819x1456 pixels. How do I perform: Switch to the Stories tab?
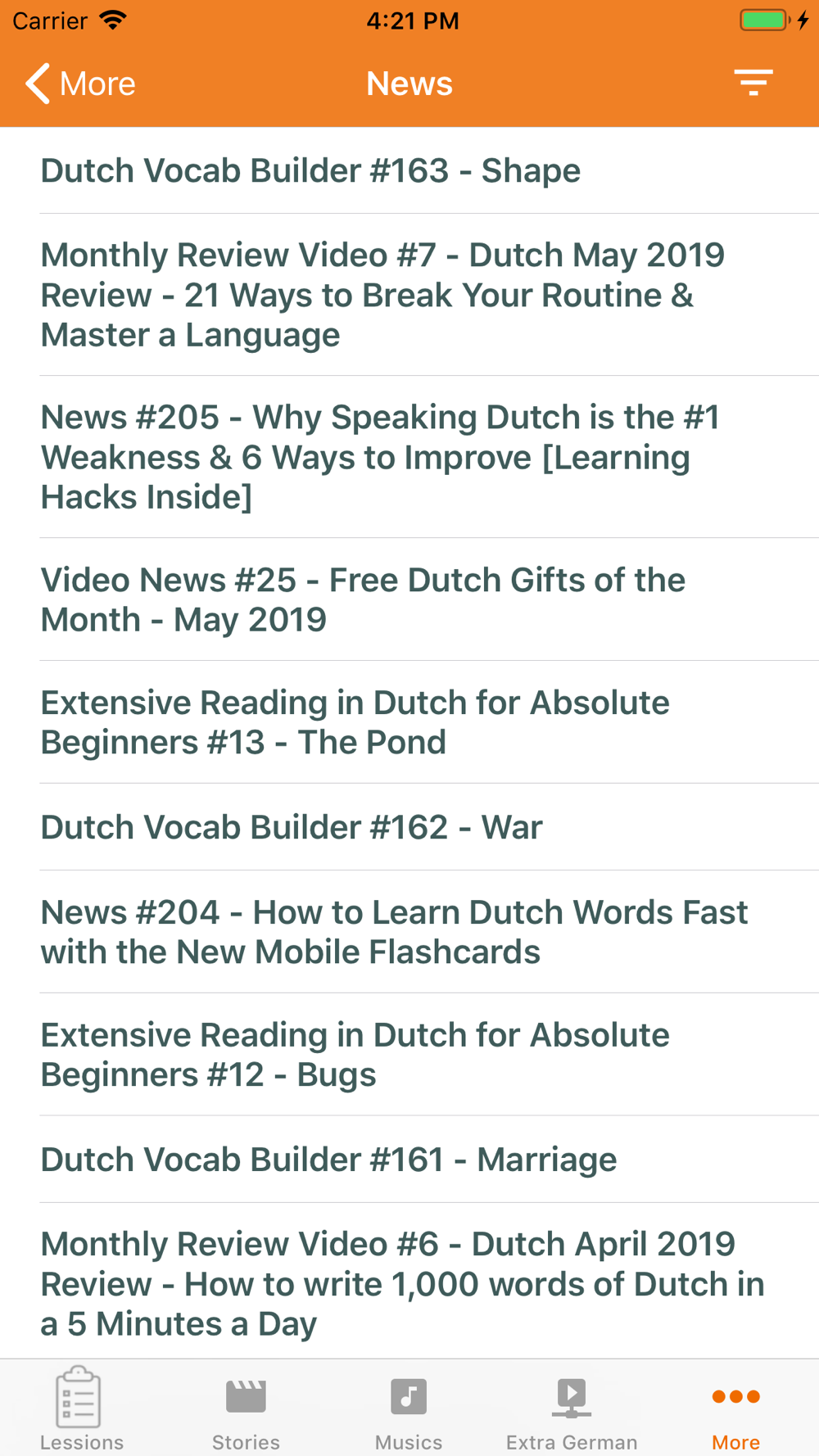[x=246, y=1409]
